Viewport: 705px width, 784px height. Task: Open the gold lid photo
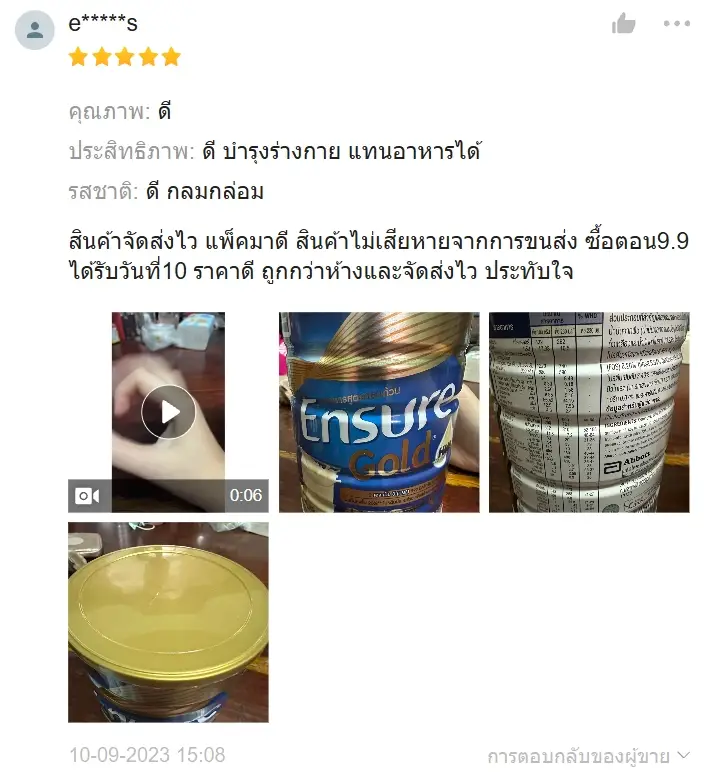point(168,621)
